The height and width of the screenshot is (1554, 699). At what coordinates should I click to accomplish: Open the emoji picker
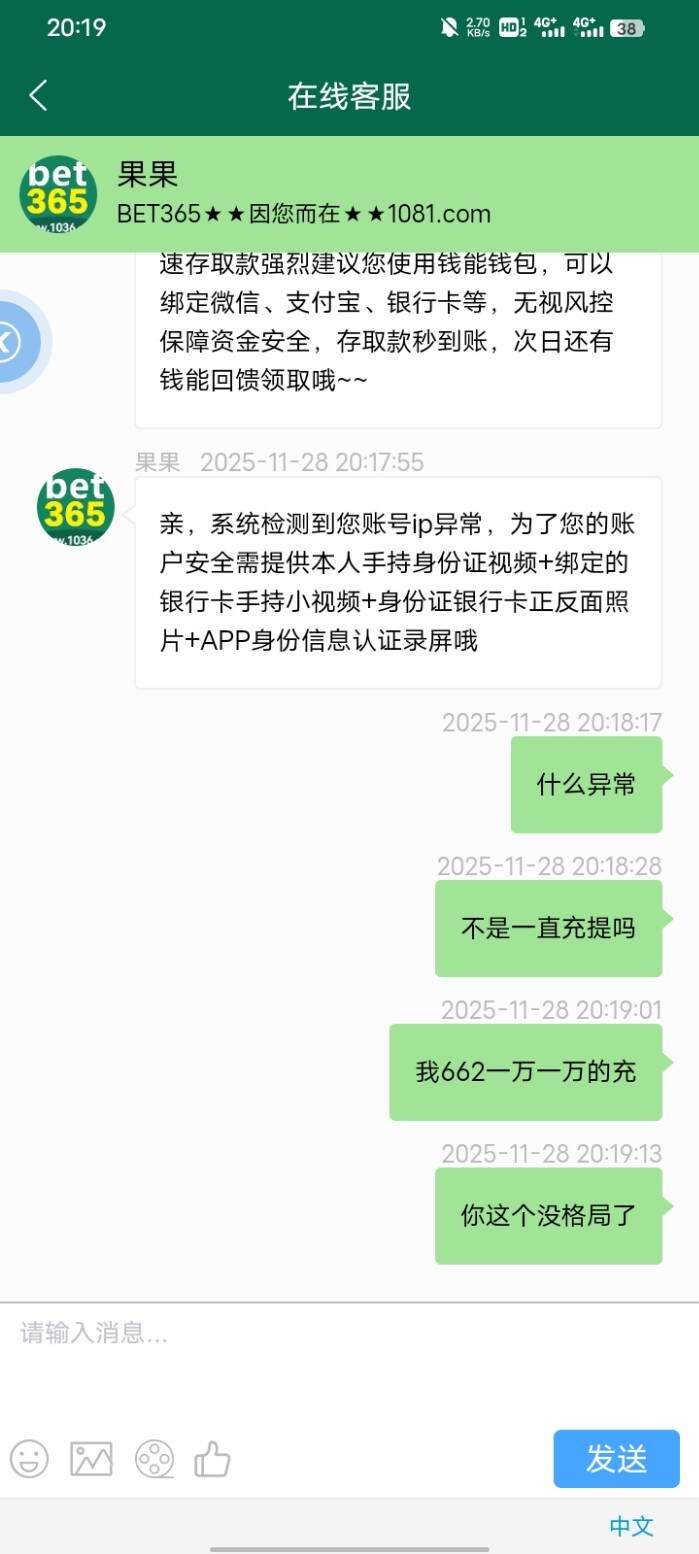[x=29, y=1459]
